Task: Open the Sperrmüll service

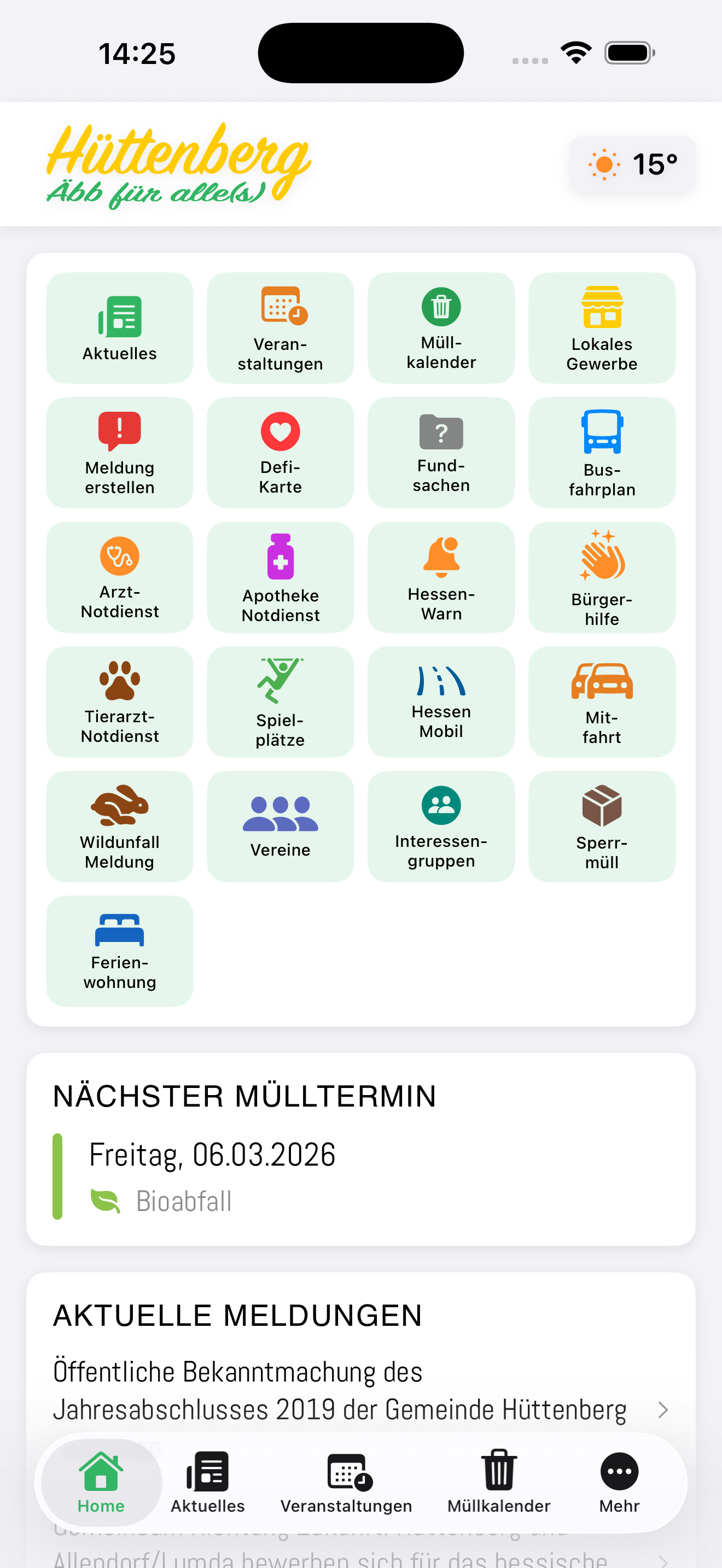Action: click(602, 826)
